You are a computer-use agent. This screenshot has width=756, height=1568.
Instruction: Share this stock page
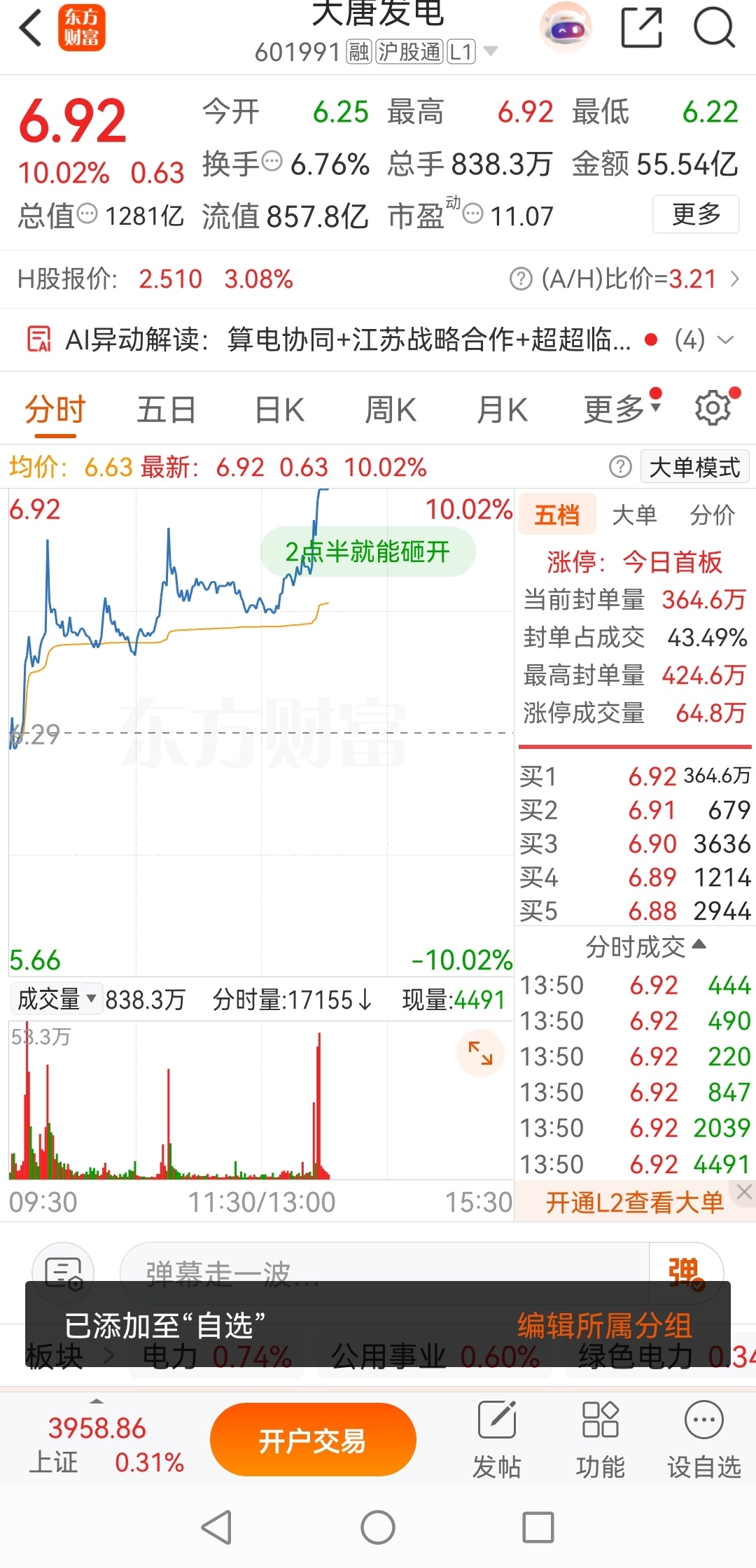click(642, 29)
